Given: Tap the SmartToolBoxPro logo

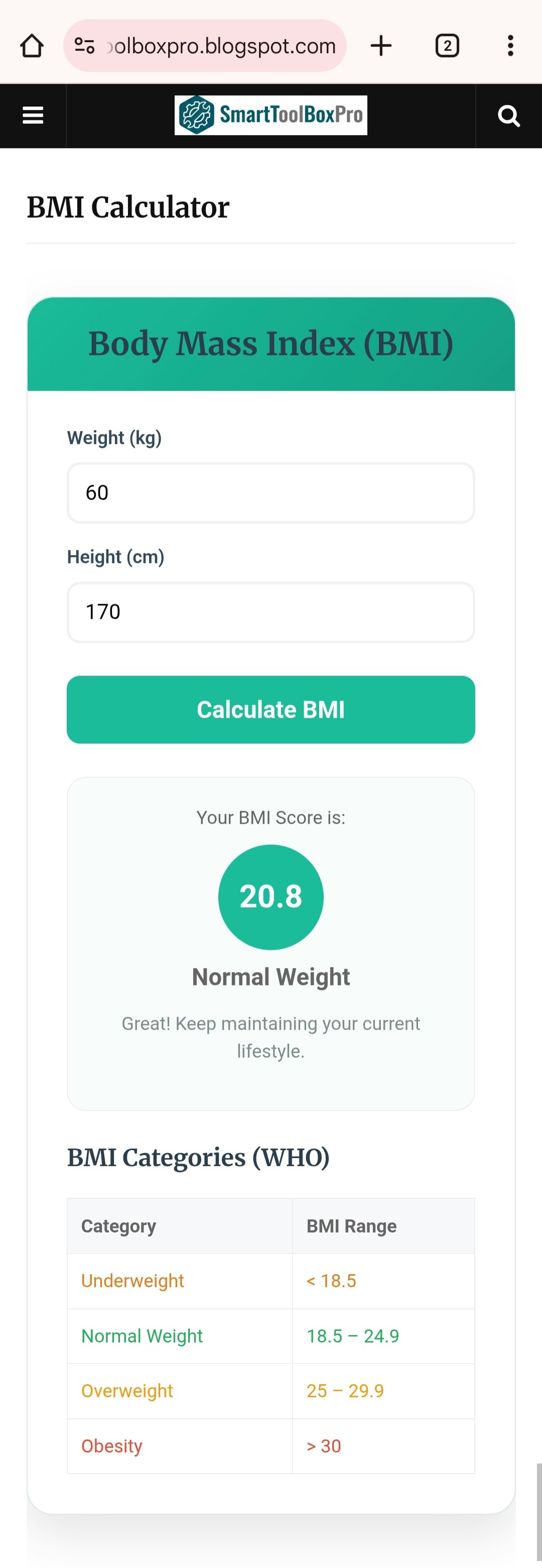Looking at the screenshot, I should 270,116.
